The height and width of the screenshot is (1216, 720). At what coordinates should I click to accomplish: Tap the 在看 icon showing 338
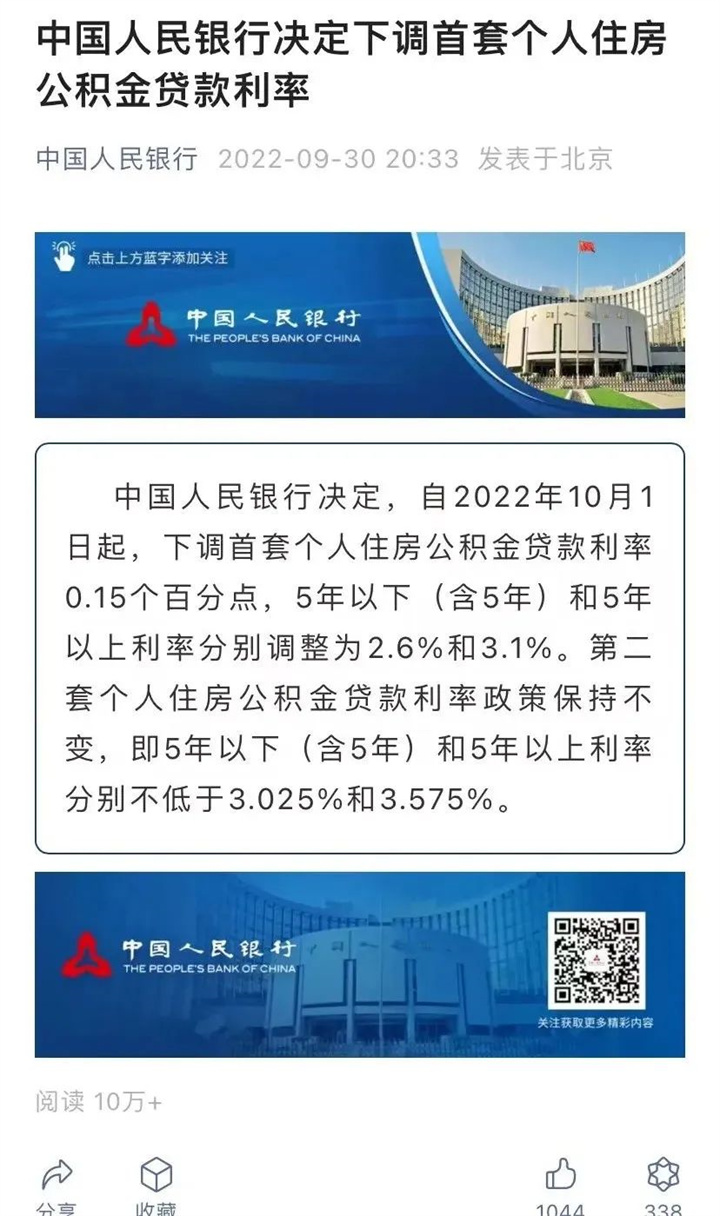coord(663,1176)
